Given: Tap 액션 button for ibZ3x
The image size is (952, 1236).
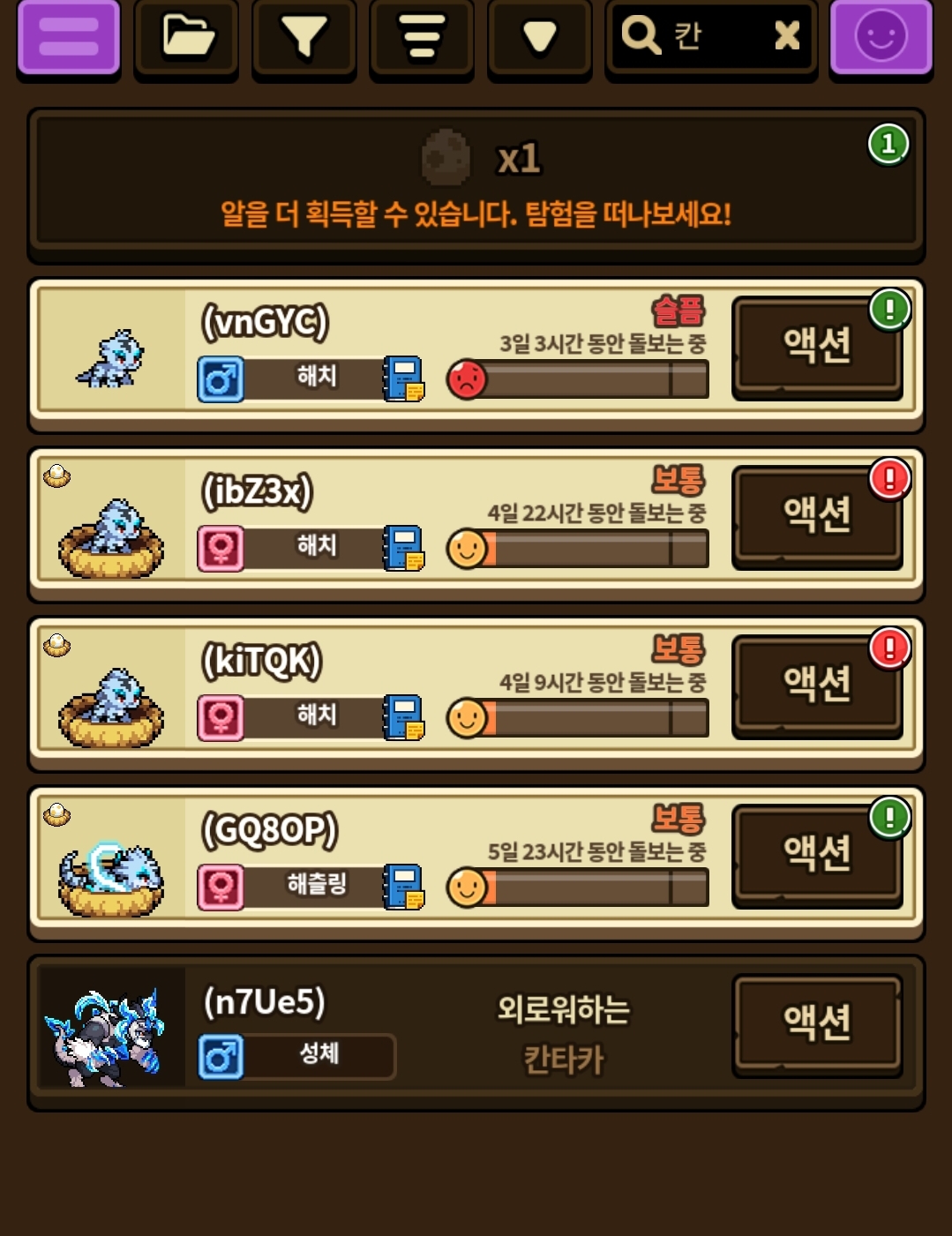Looking at the screenshot, I should tap(818, 516).
